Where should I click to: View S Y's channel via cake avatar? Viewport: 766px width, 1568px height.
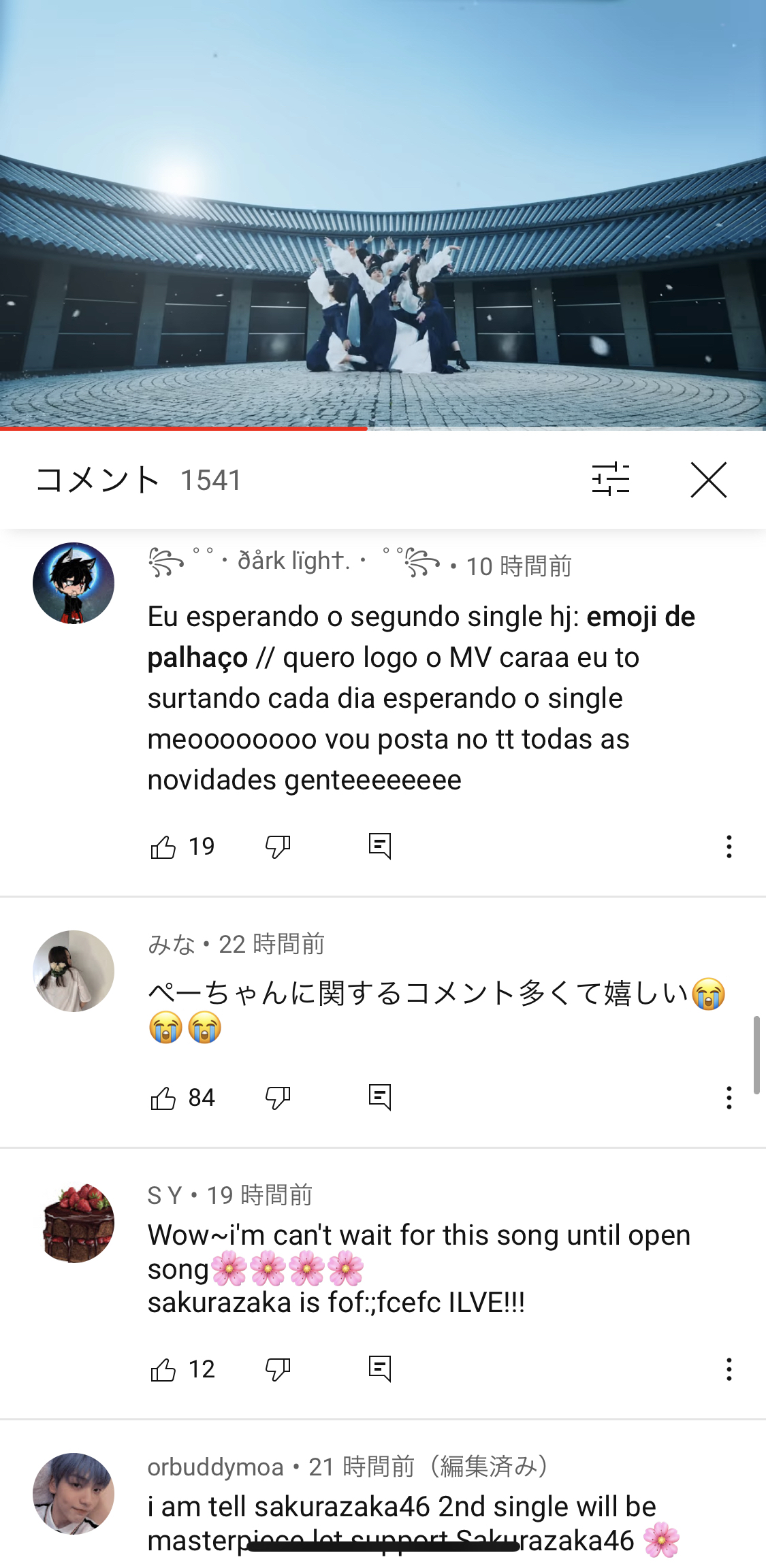pos(74,1222)
